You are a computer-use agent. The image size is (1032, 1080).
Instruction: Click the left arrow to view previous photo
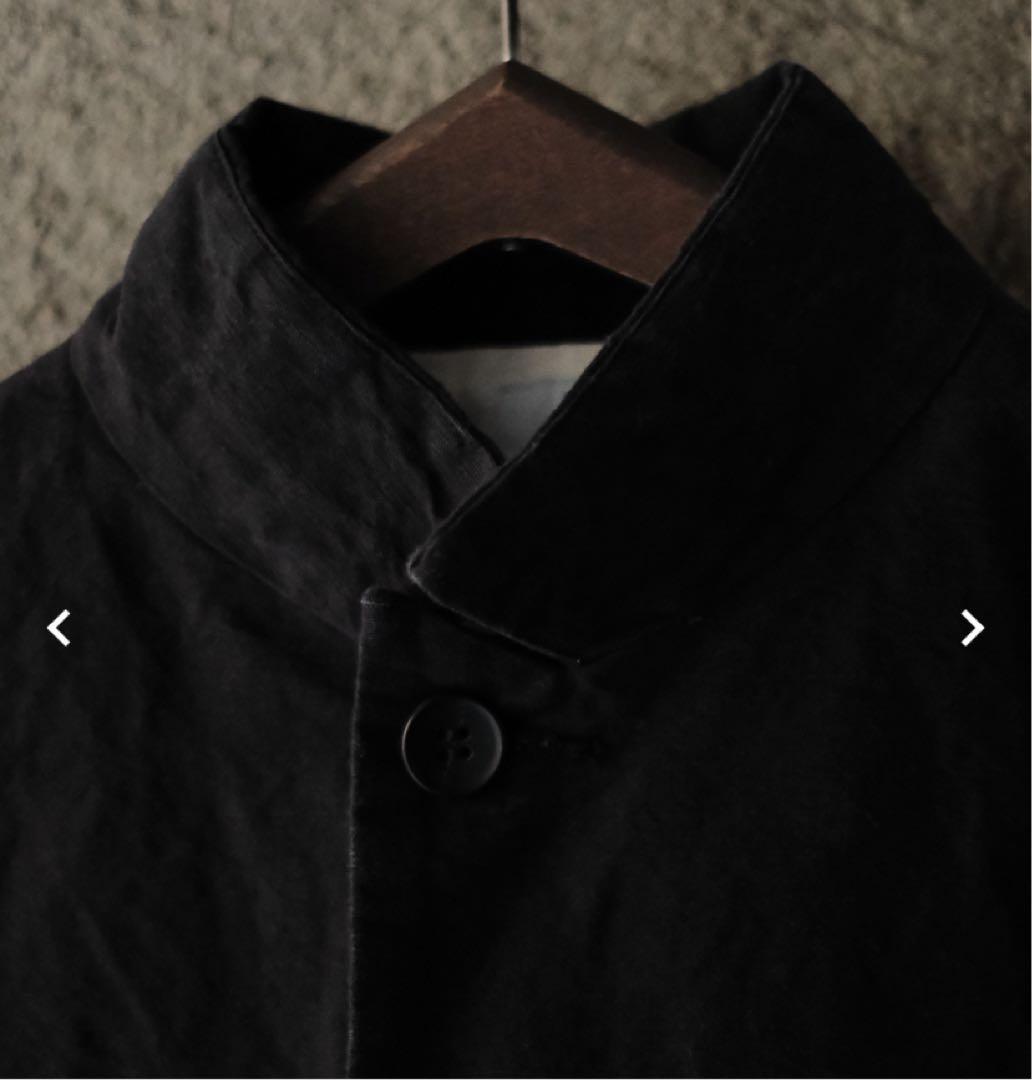click(60, 627)
